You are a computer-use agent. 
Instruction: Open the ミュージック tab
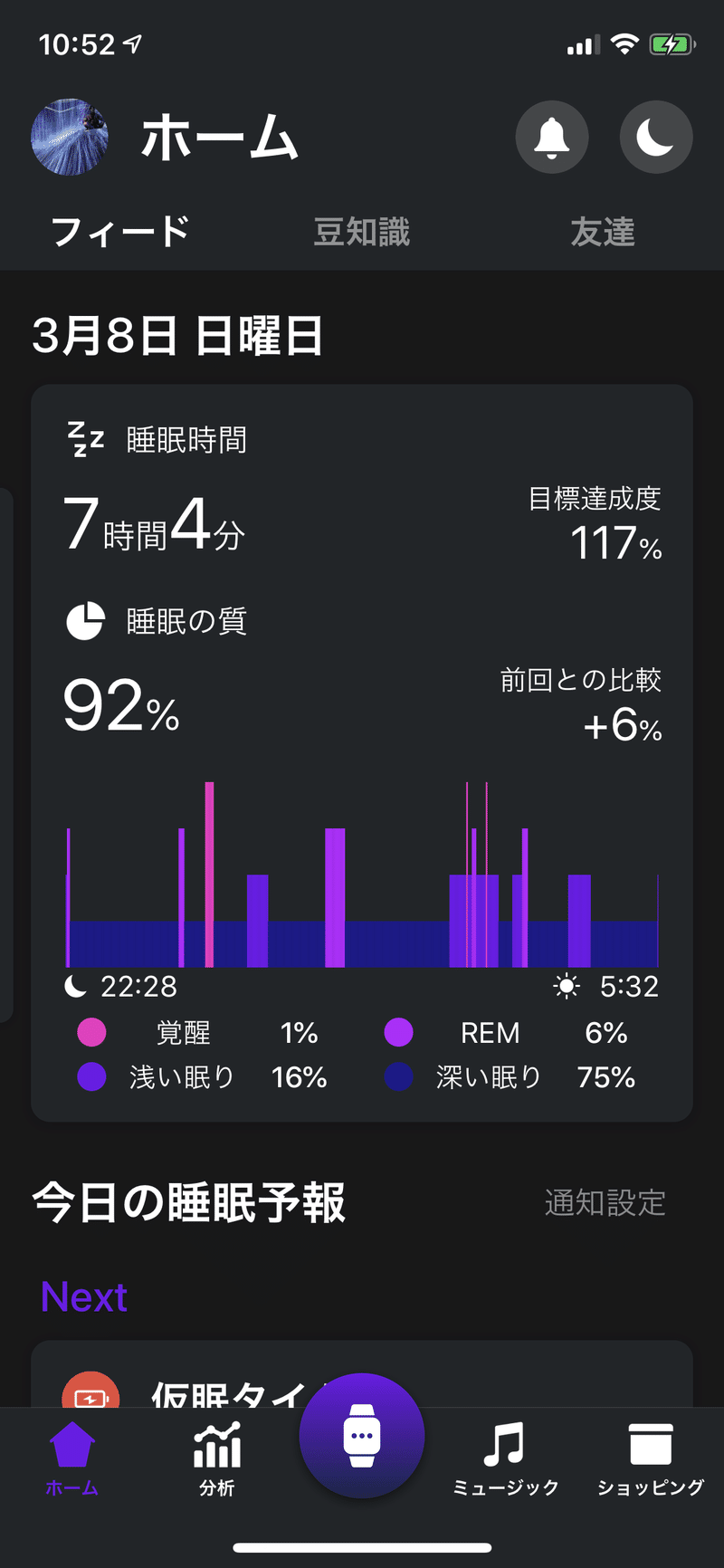pyautogui.click(x=506, y=1458)
